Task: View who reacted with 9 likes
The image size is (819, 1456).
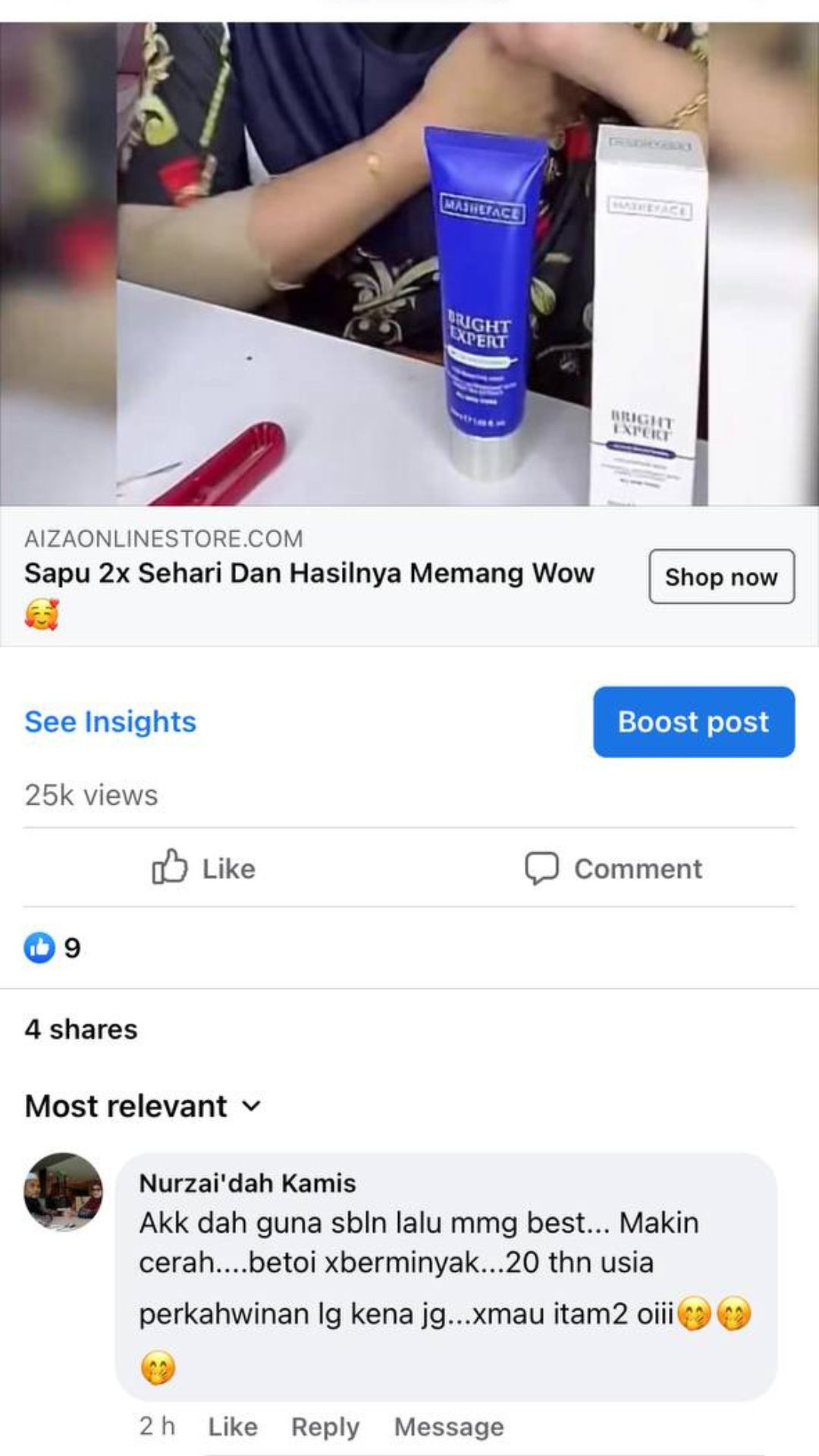Action: point(52,947)
